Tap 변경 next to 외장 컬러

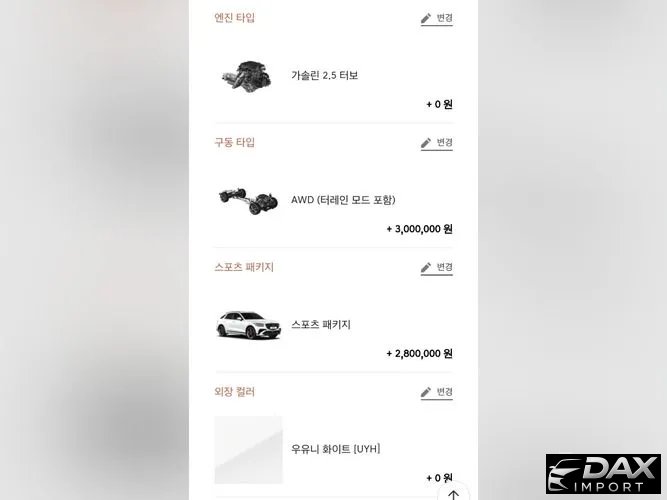point(436,392)
